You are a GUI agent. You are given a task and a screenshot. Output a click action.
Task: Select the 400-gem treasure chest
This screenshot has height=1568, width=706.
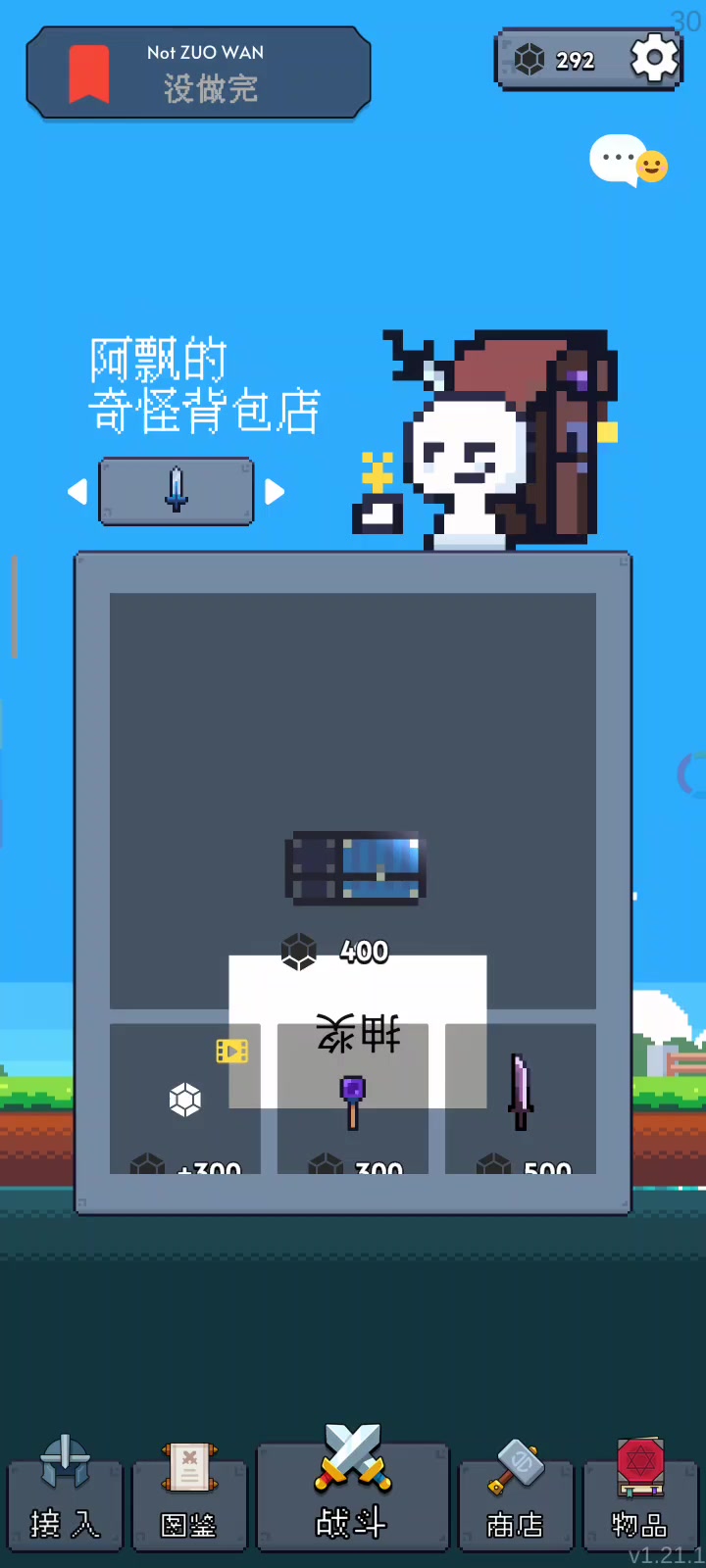pos(355,868)
